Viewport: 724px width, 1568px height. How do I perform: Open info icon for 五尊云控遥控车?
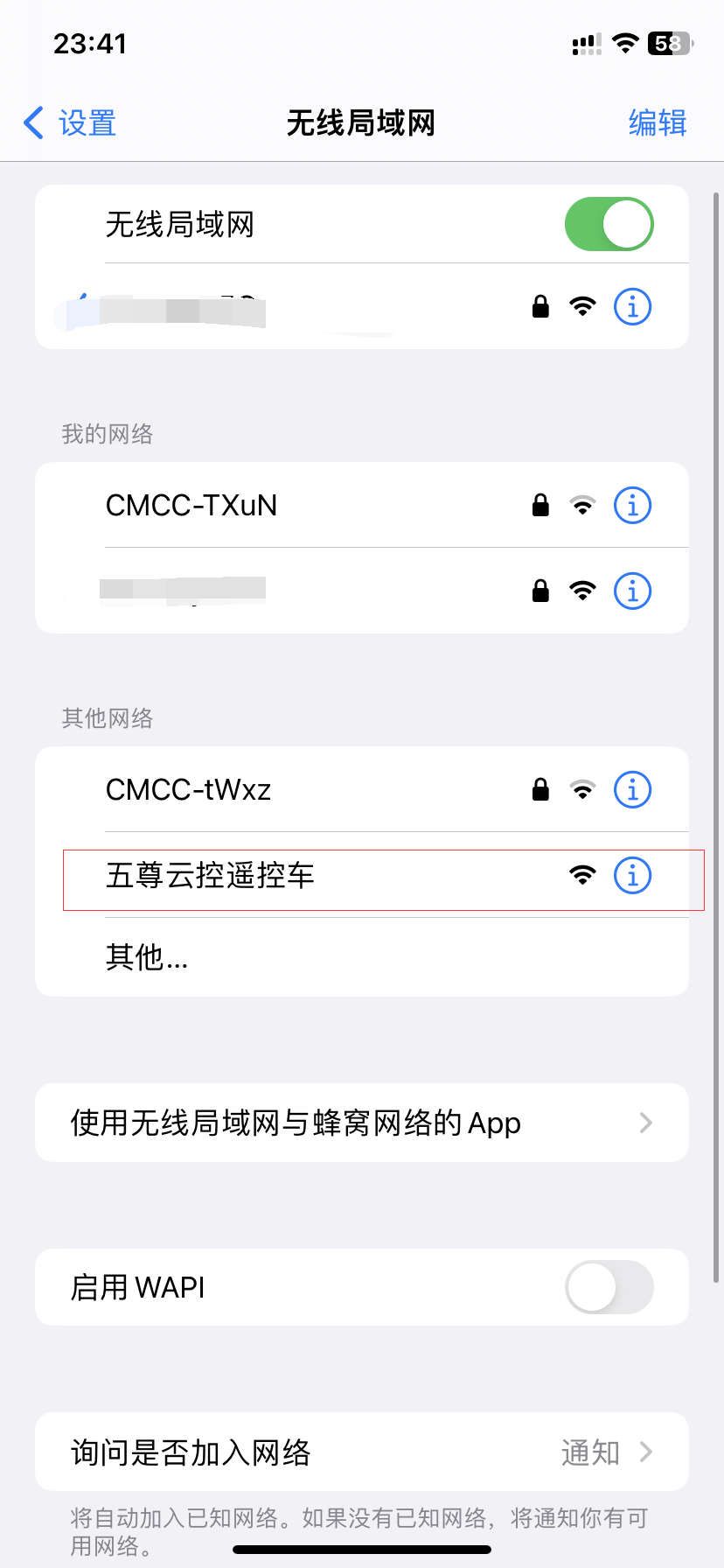pos(632,876)
